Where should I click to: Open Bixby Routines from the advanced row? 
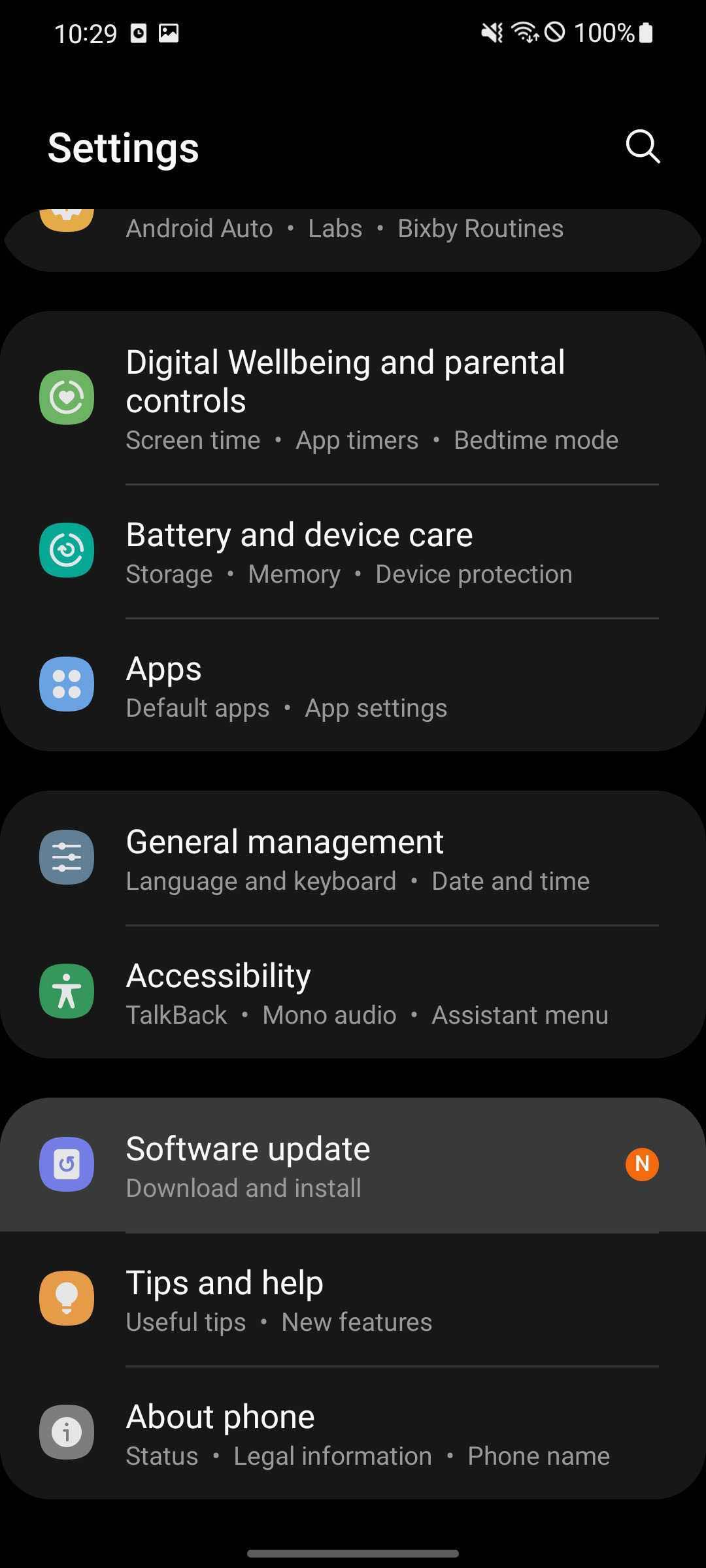tap(480, 228)
